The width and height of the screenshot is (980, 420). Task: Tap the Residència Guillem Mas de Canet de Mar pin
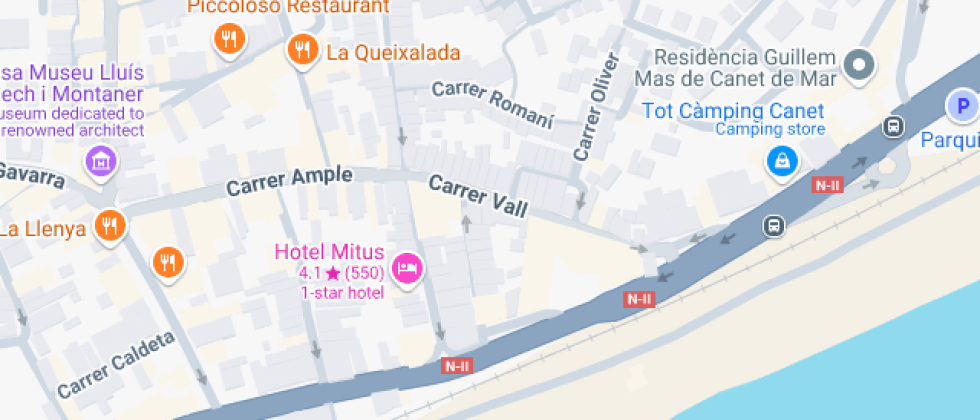859,64
